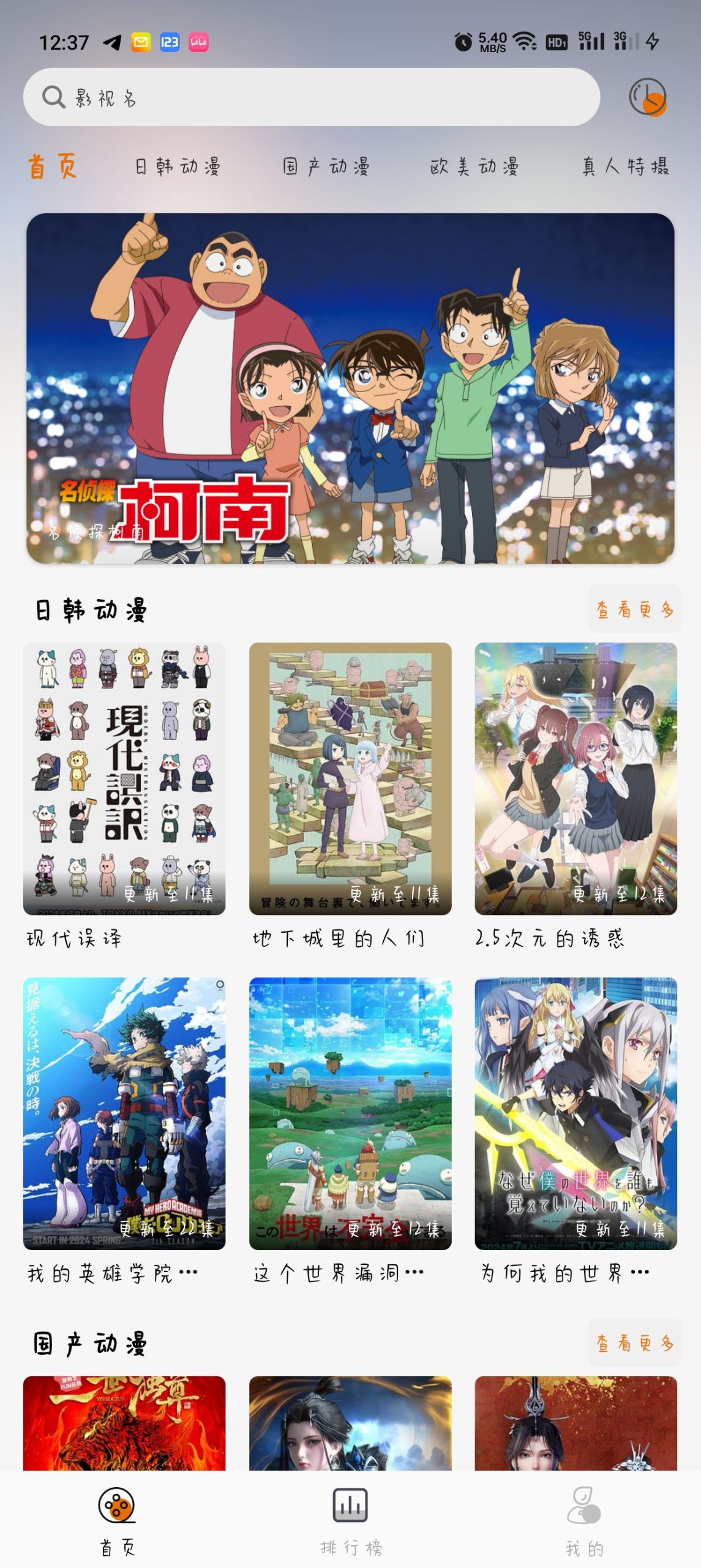Open the 这个世界漏洞 card

coord(350,1114)
